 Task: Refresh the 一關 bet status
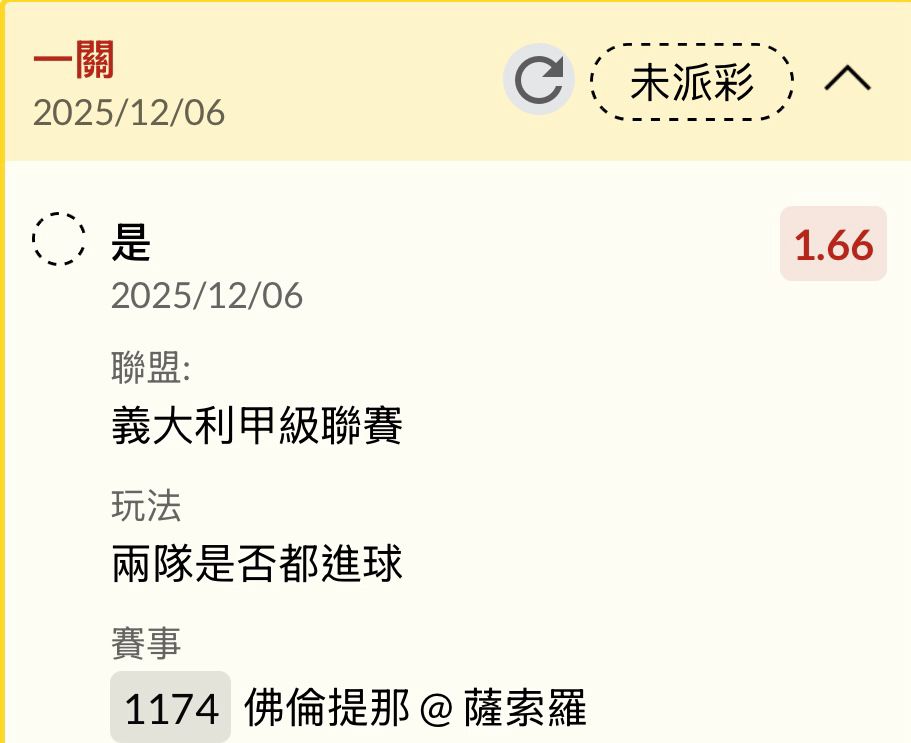[x=538, y=80]
